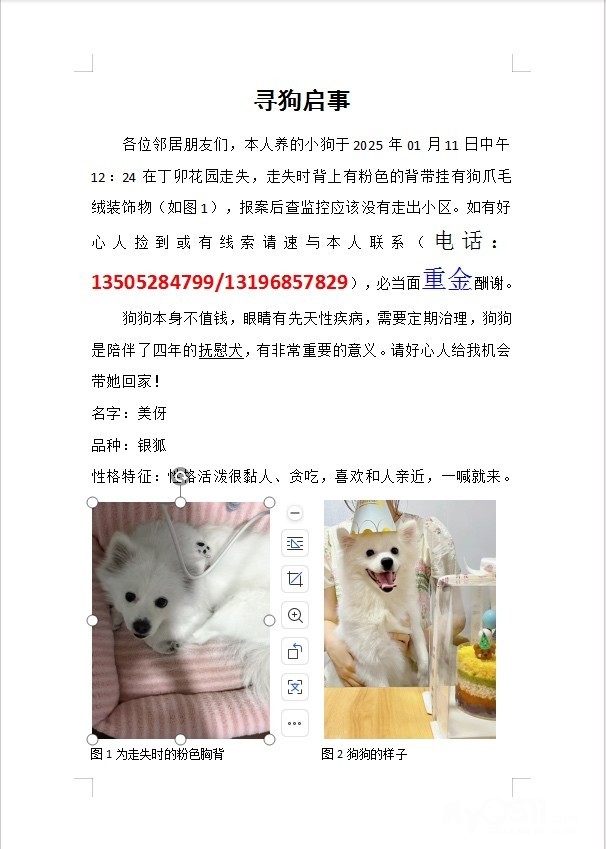Select the second dog photo with birthday hat
Viewport: 606px width, 849px height.
point(409,620)
